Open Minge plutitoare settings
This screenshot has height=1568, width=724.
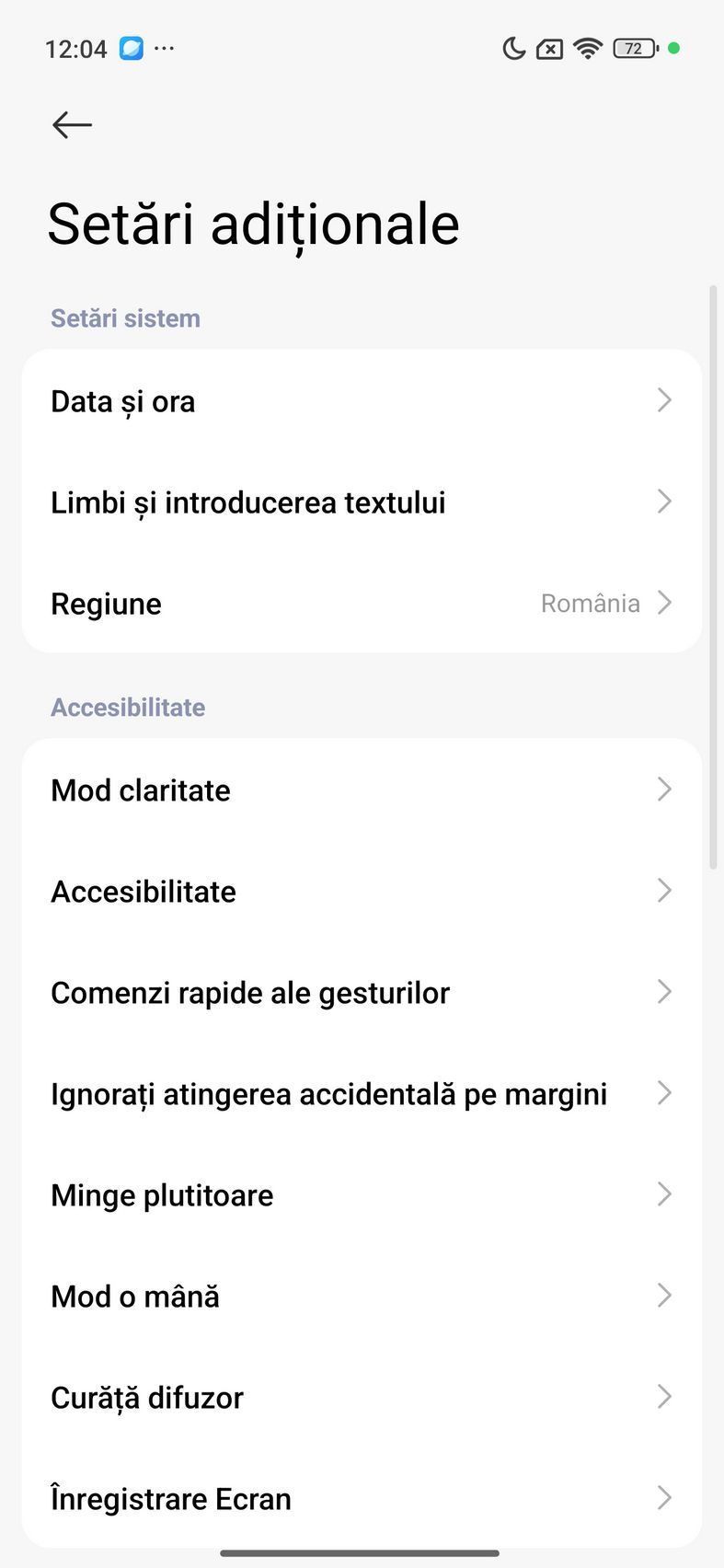pos(362,1195)
